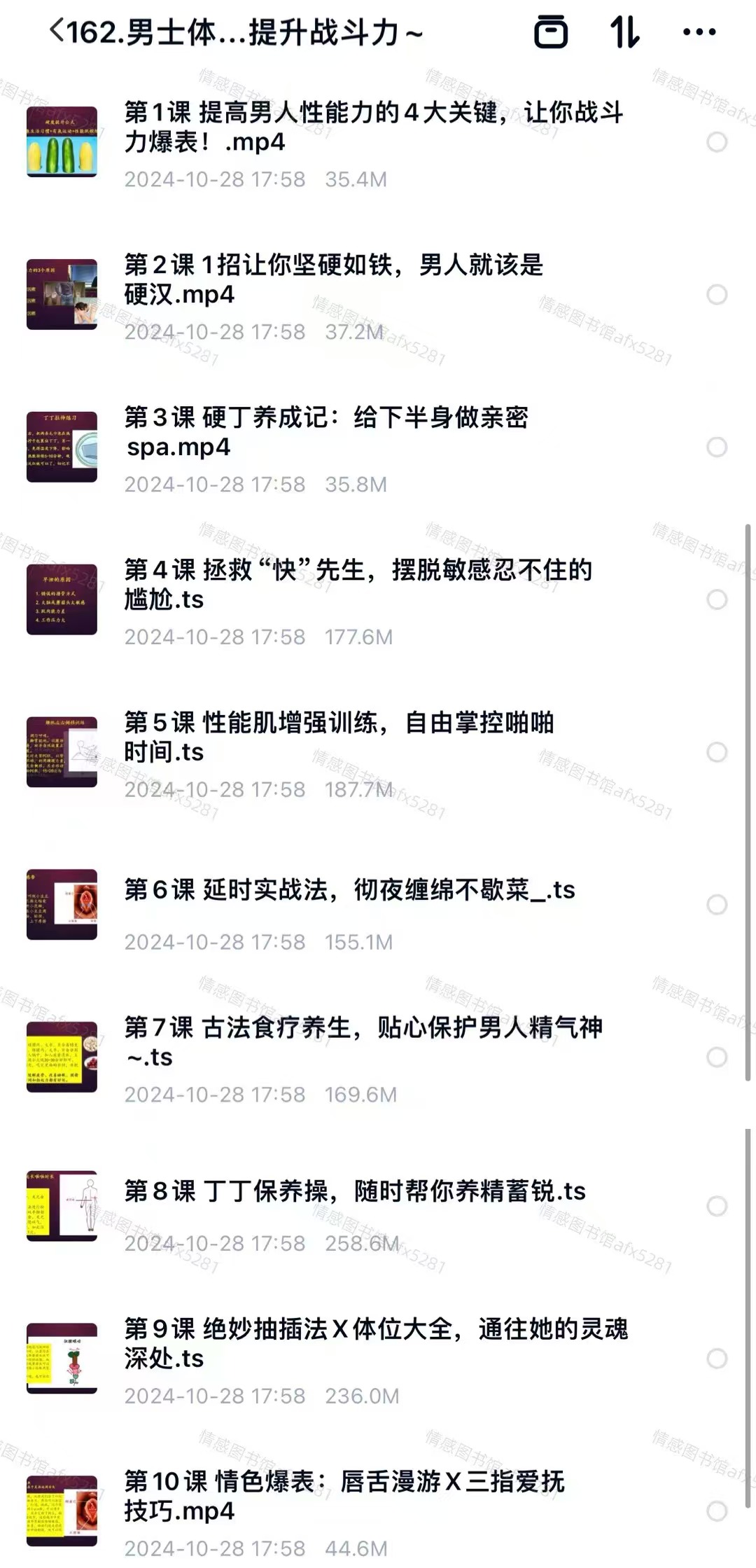This screenshot has width=756, height=1568.
Task: Select the 第6课 file via its circle
Action: [716, 905]
